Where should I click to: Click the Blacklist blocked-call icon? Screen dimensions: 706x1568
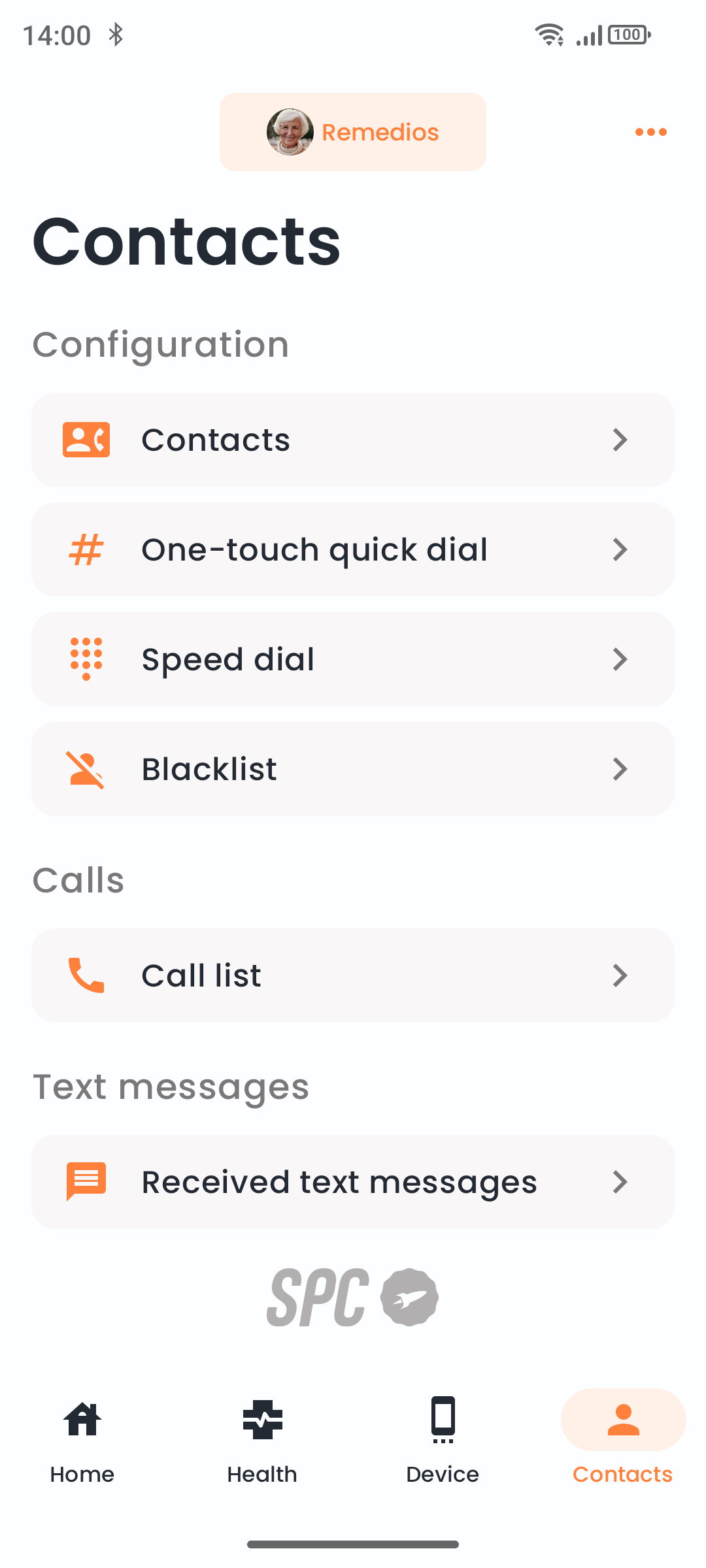click(86, 769)
